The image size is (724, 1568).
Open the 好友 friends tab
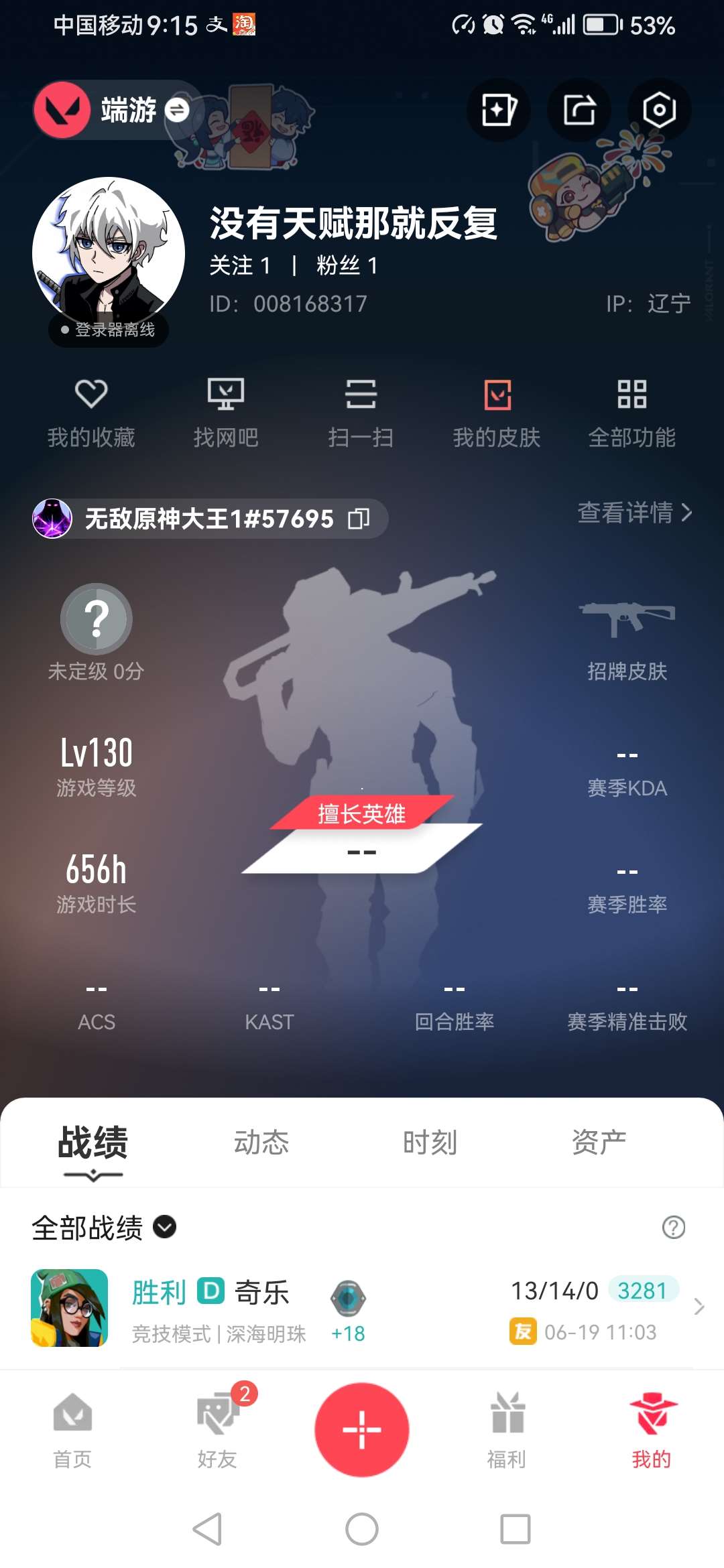point(217,1429)
